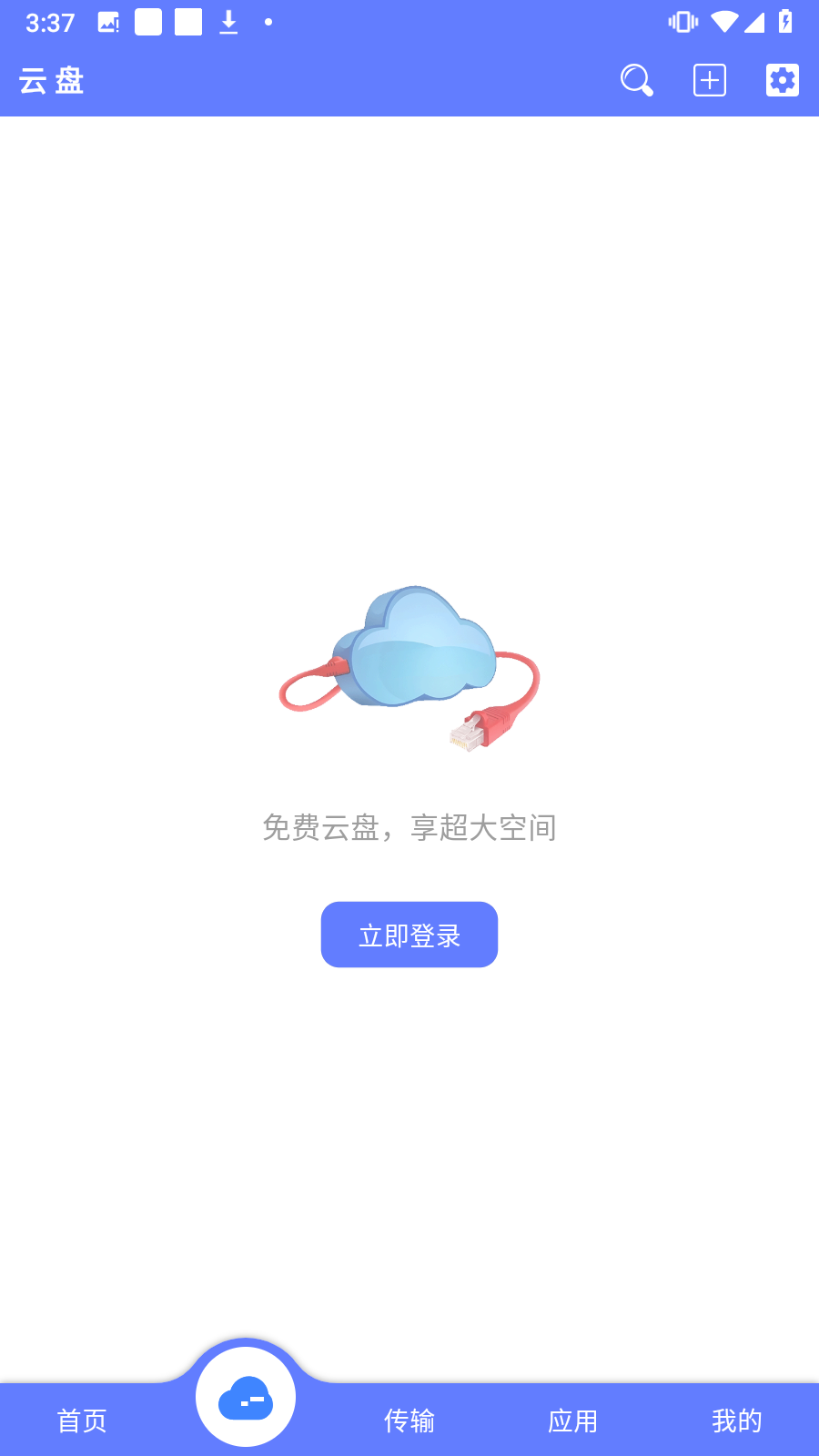
Task: Go to the 我的 tab
Action: click(737, 1420)
